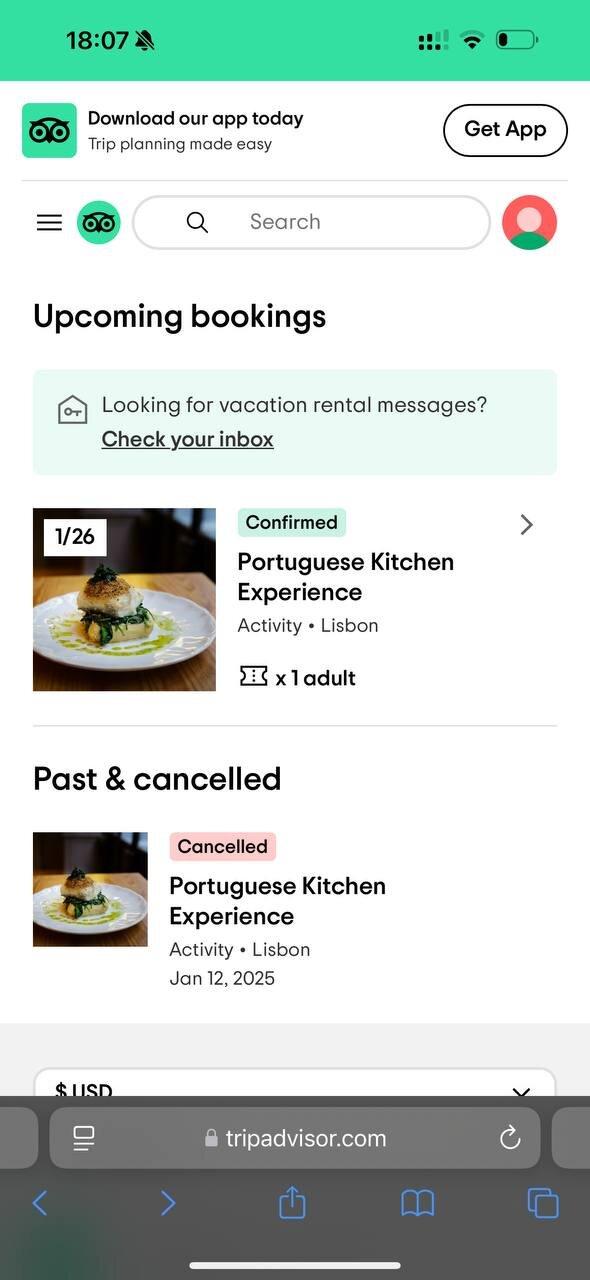Viewport: 590px width, 1280px height.
Task: Tap the chevron on the confirmed booking
Action: click(527, 525)
